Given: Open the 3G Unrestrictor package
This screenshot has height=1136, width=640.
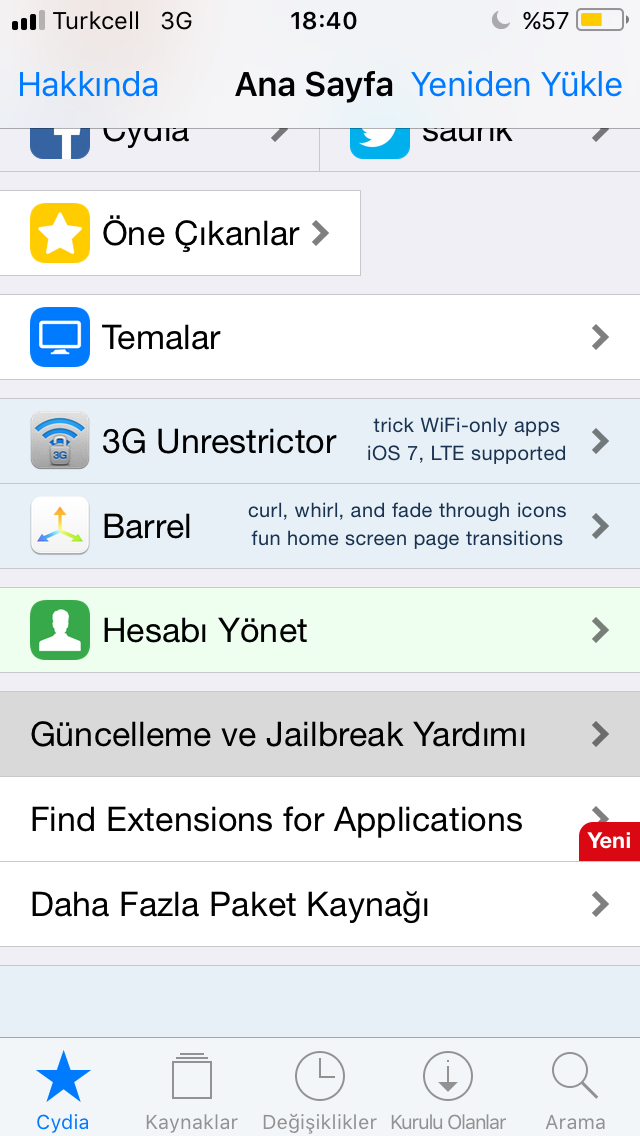Looking at the screenshot, I should point(320,441).
